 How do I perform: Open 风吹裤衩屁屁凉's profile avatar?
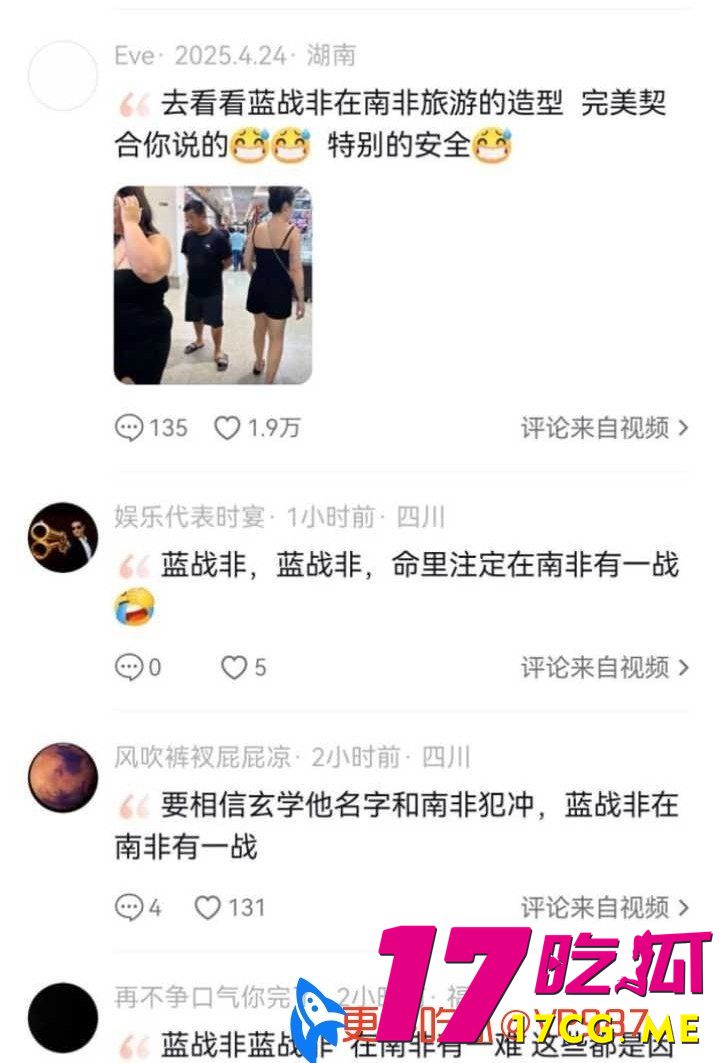(x=62, y=777)
